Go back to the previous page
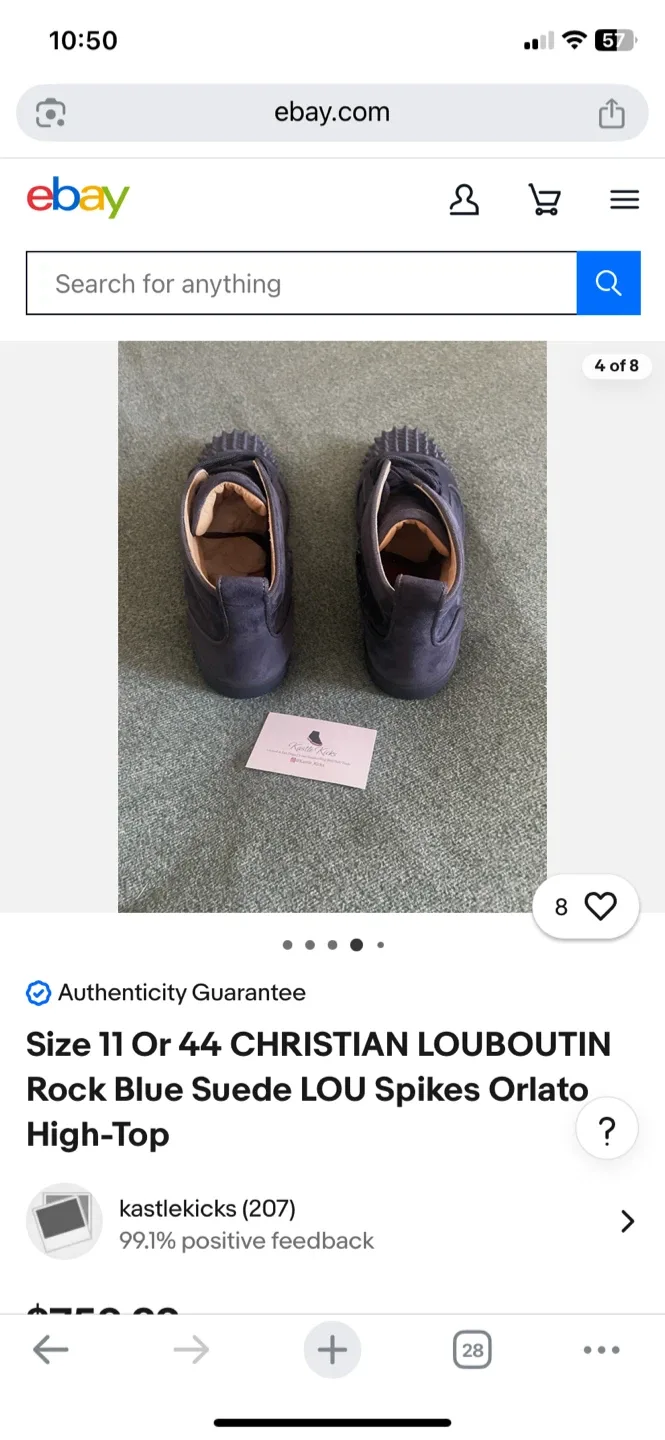 click(x=50, y=1350)
